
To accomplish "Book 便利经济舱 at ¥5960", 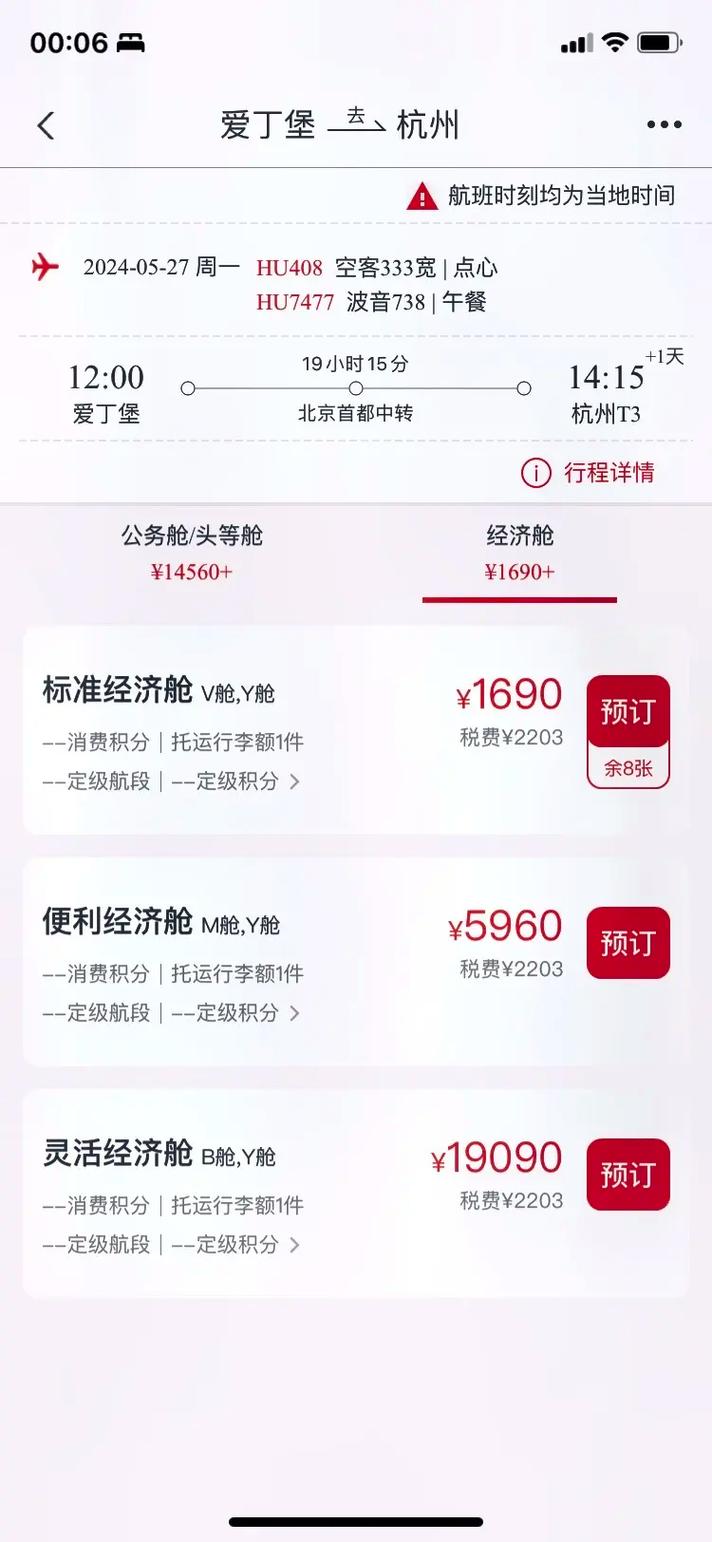I will click(627, 943).
